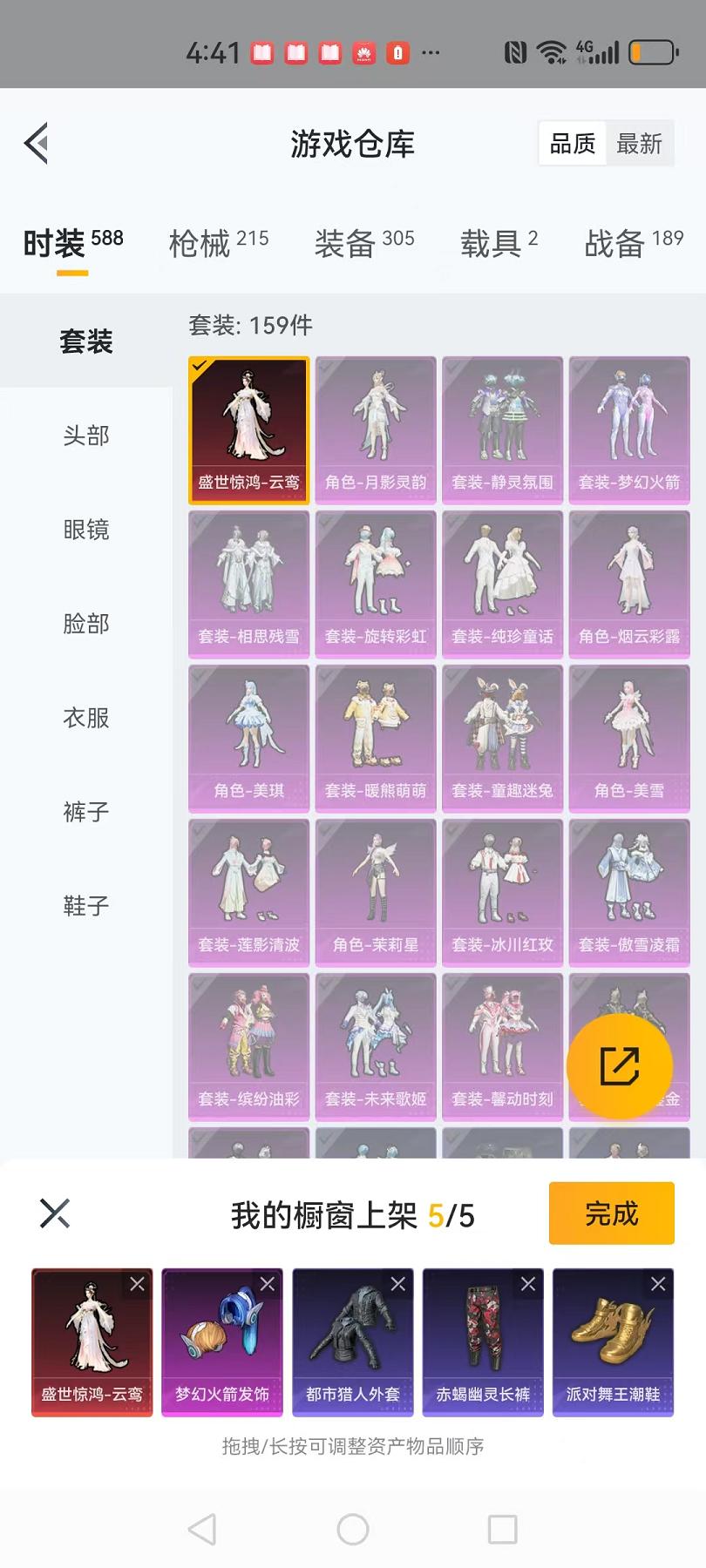This screenshot has height=1568, width=706.
Task: Close the 我的橱窗上架 panel
Action: (55, 1213)
